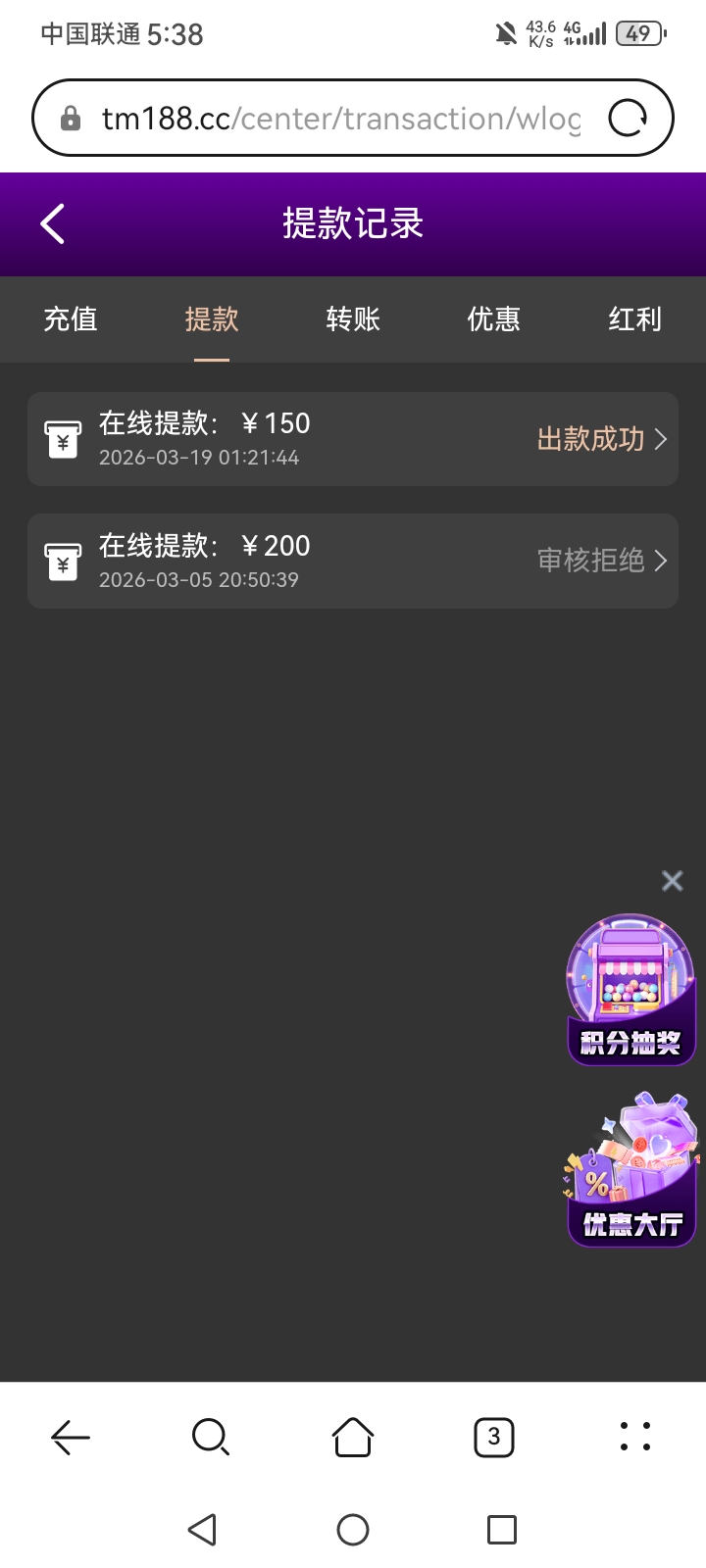
Task: Tap the refresh icon in the address bar
Action: point(628,117)
